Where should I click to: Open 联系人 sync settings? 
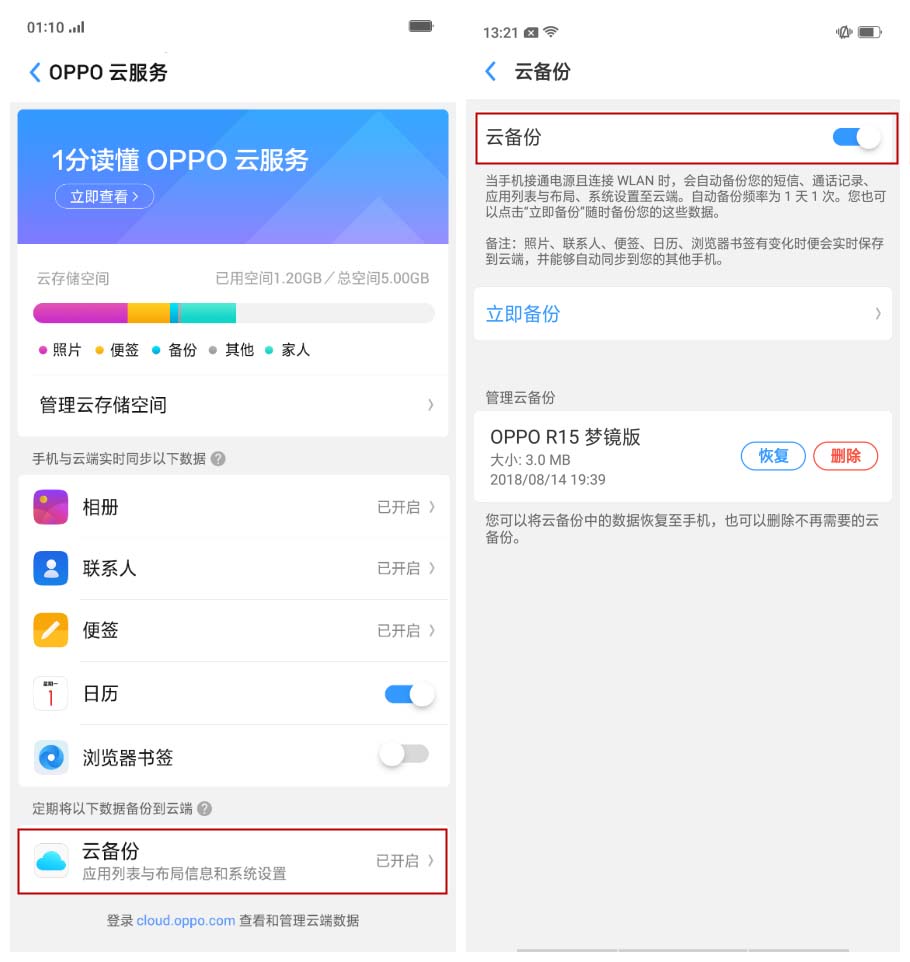click(233, 568)
